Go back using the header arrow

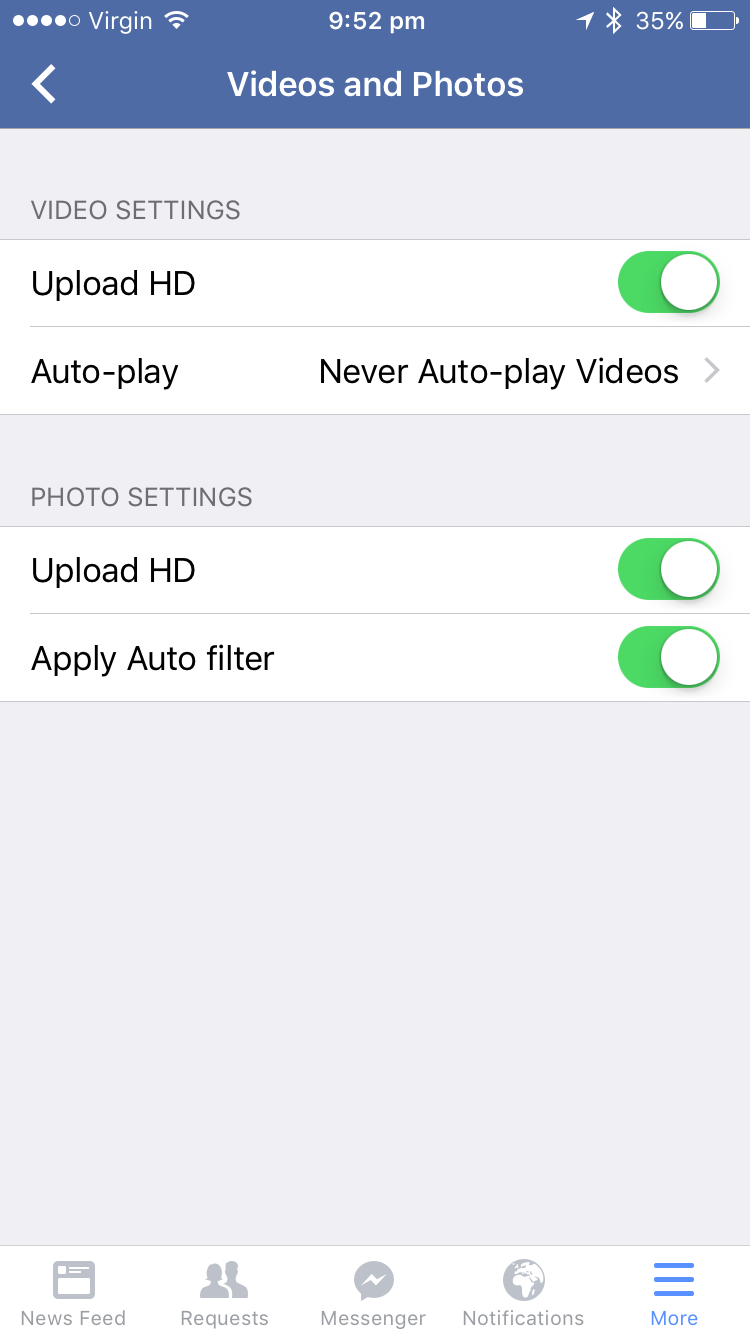click(x=44, y=84)
